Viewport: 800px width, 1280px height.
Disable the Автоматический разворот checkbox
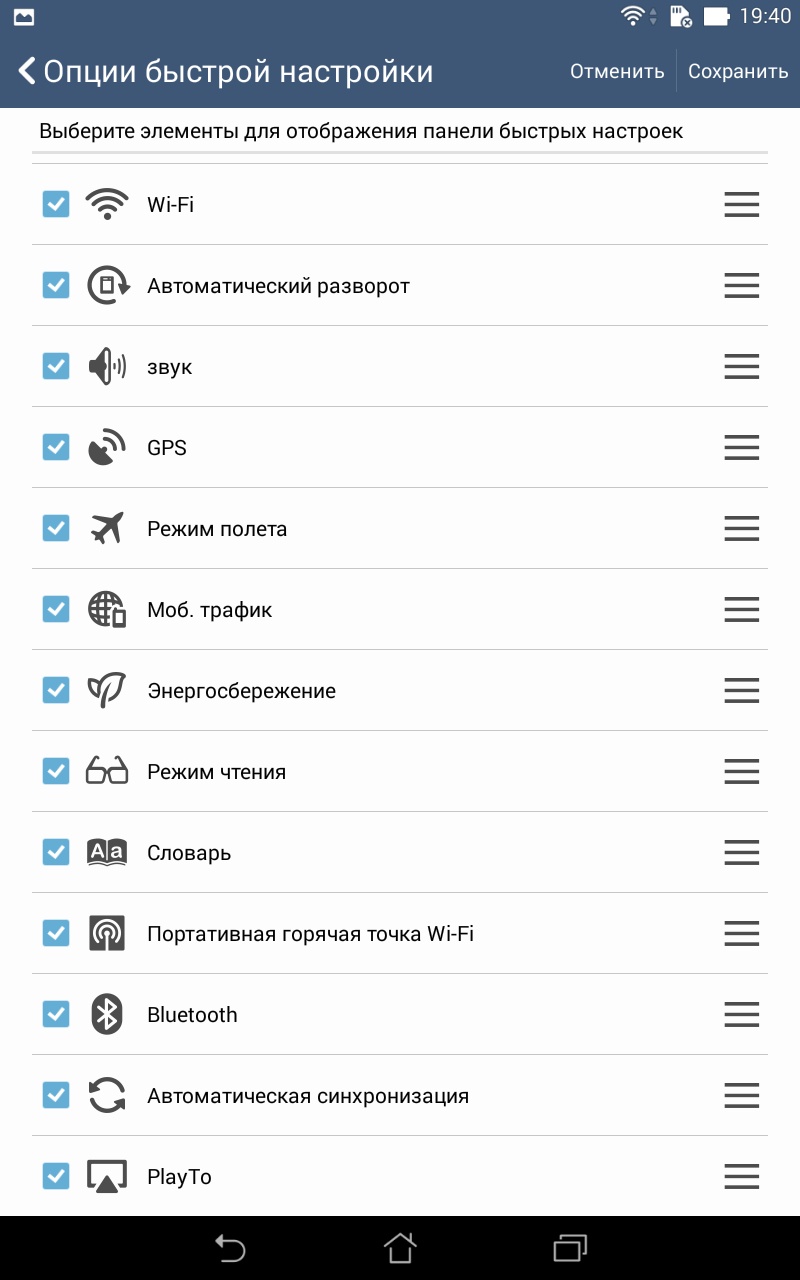click(56, 285)
